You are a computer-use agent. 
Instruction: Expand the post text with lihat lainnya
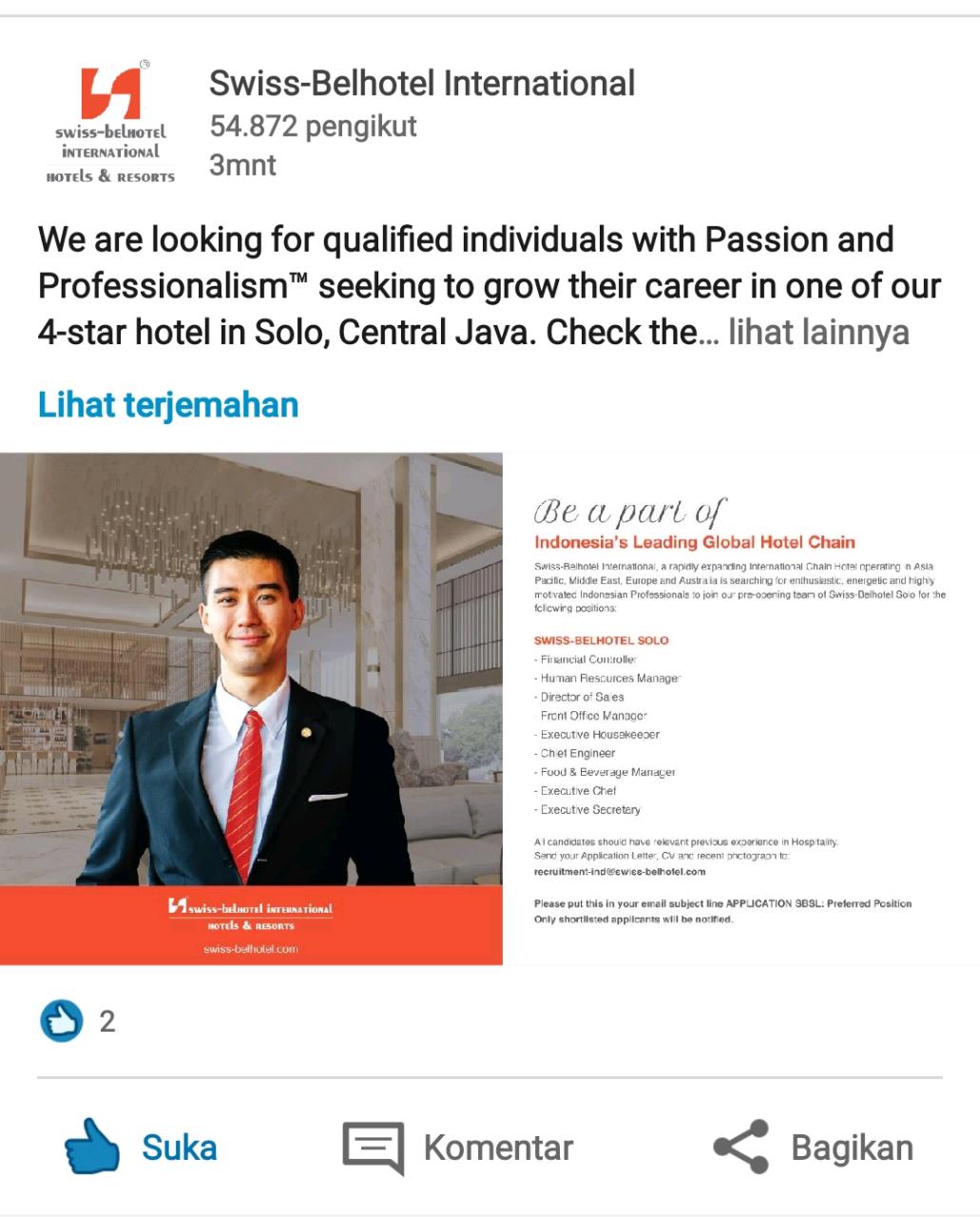(818, 333)
